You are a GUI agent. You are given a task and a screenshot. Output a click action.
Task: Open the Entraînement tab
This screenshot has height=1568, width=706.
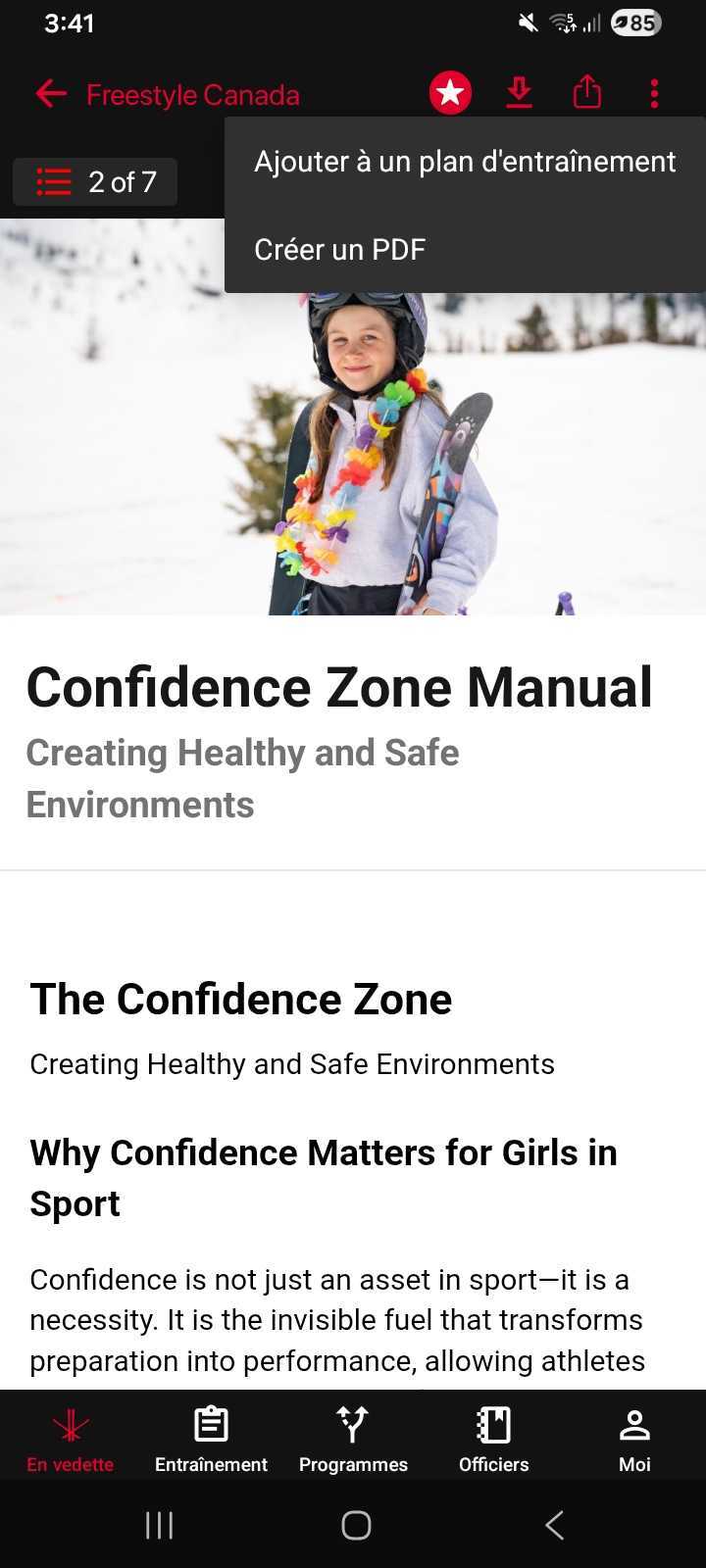(x=211, y=1438)
